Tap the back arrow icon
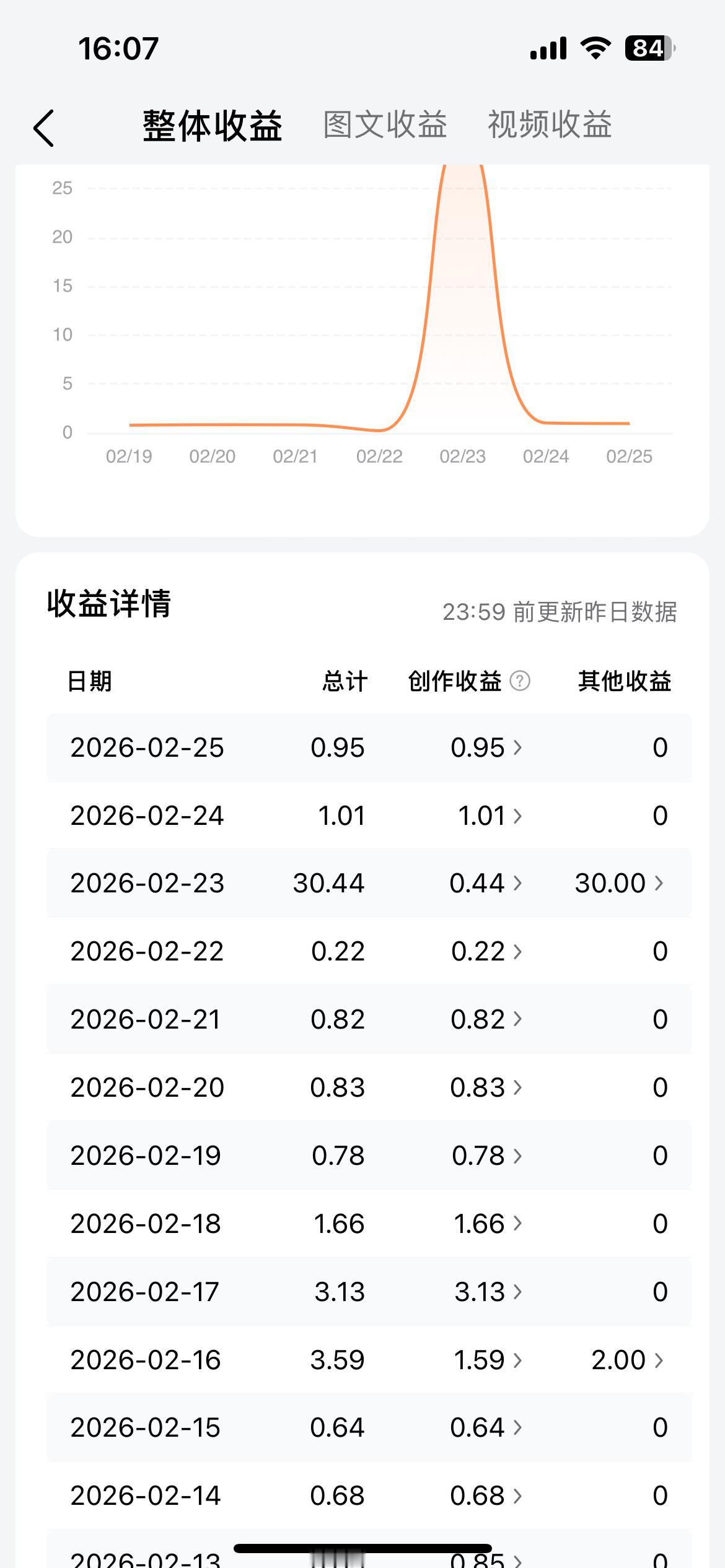 (43, 126)
